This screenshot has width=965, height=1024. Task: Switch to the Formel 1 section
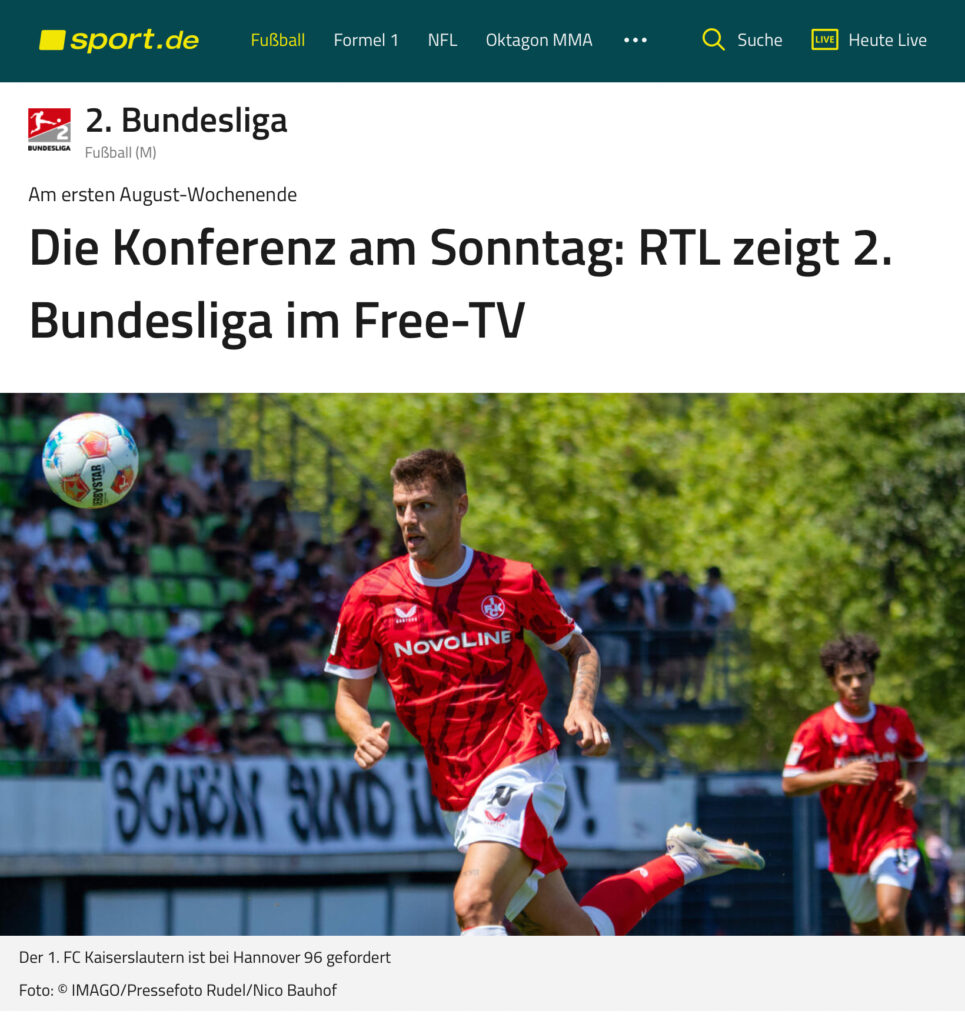(x=366, y=40)
